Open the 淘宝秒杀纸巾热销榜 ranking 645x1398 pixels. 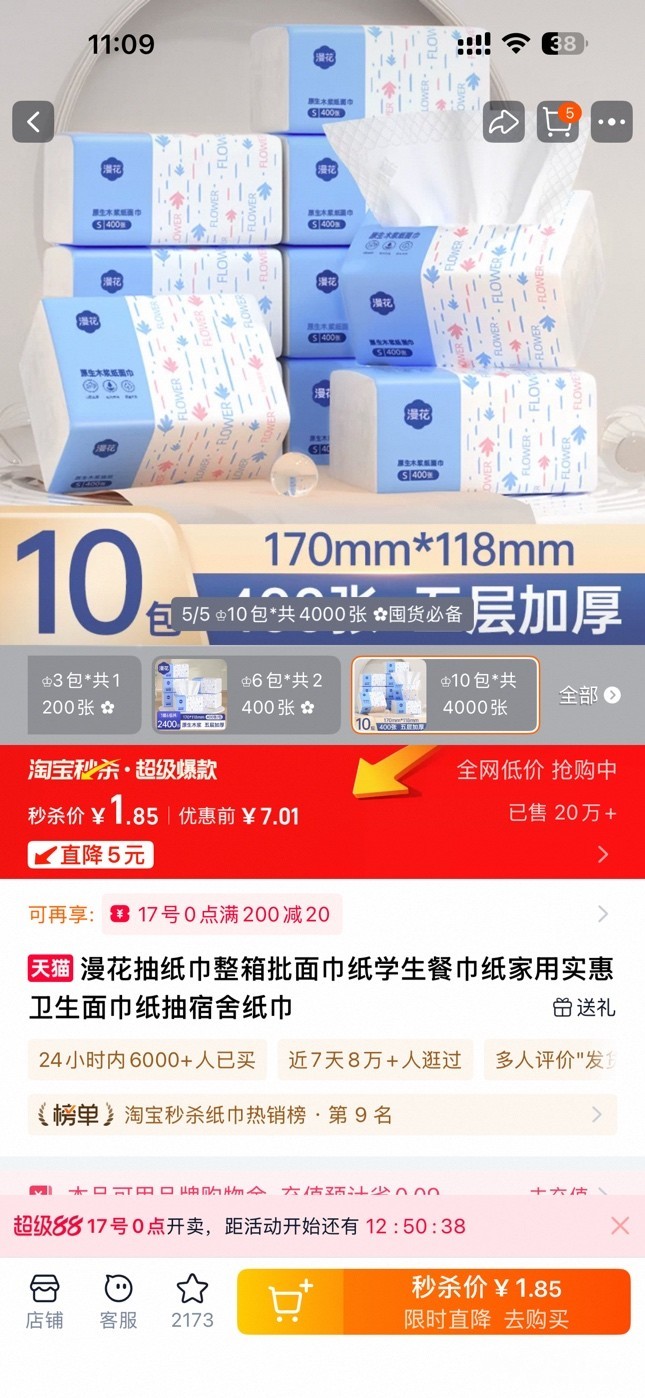(x=322, y=1114)
